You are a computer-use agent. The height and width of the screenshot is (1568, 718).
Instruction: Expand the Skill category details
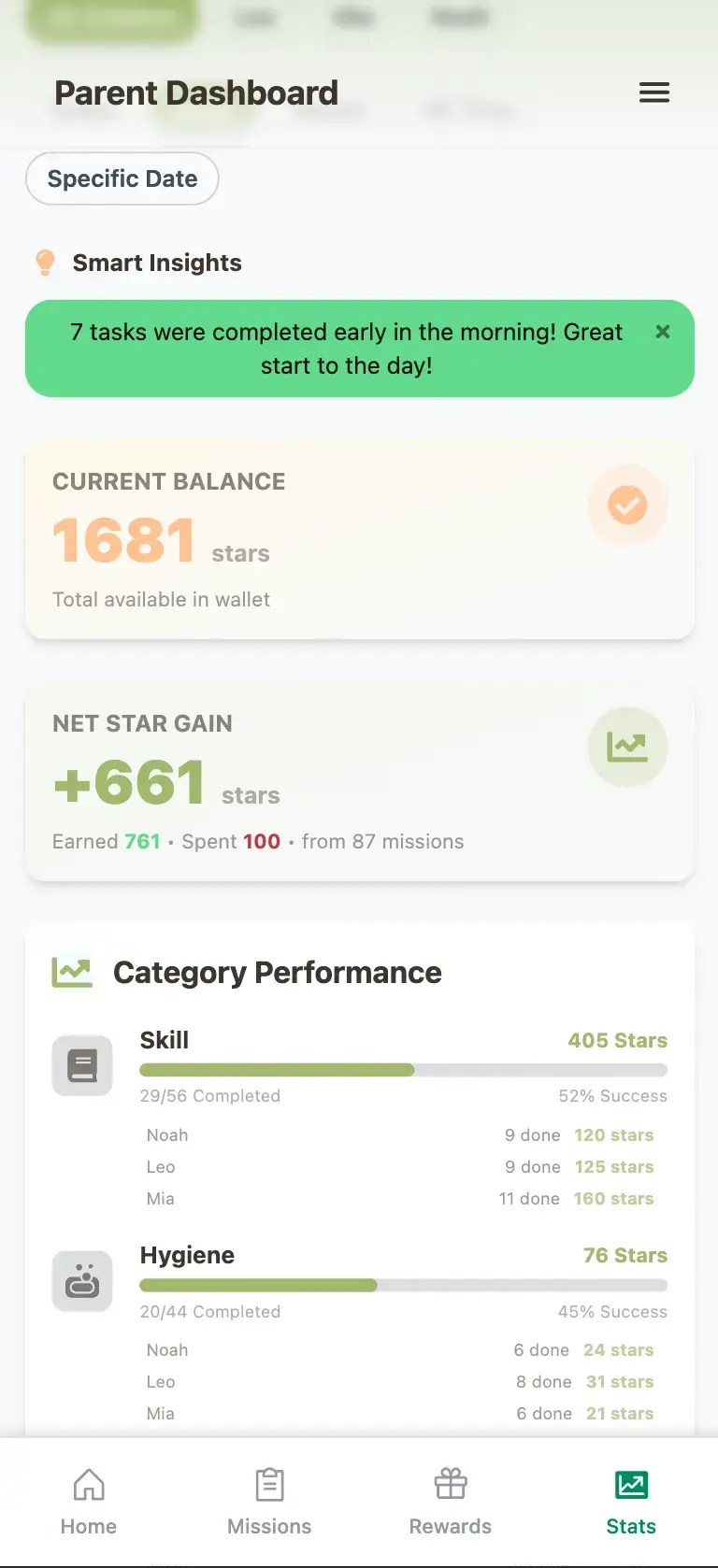point(165,1040)
